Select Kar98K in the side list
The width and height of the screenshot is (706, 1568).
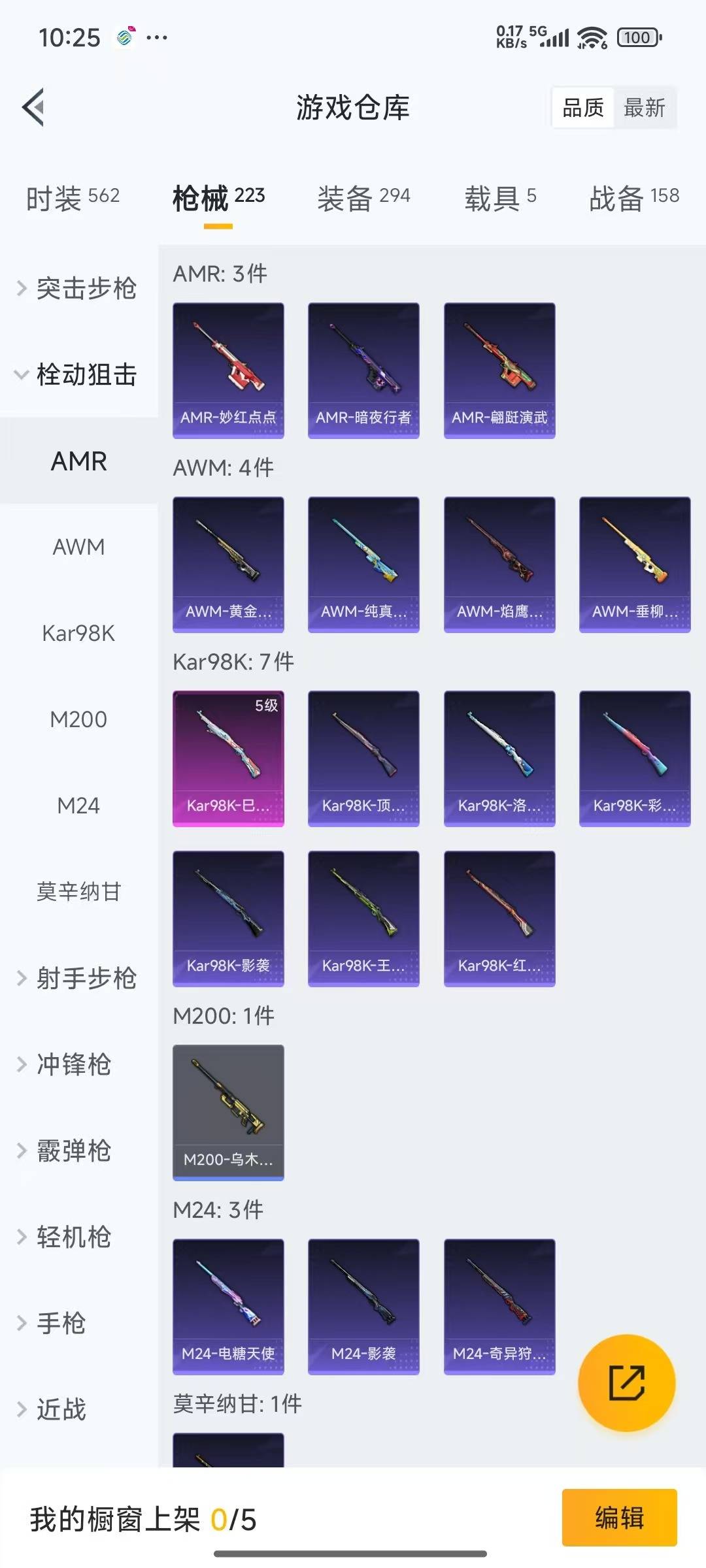[x=78, y=633]
